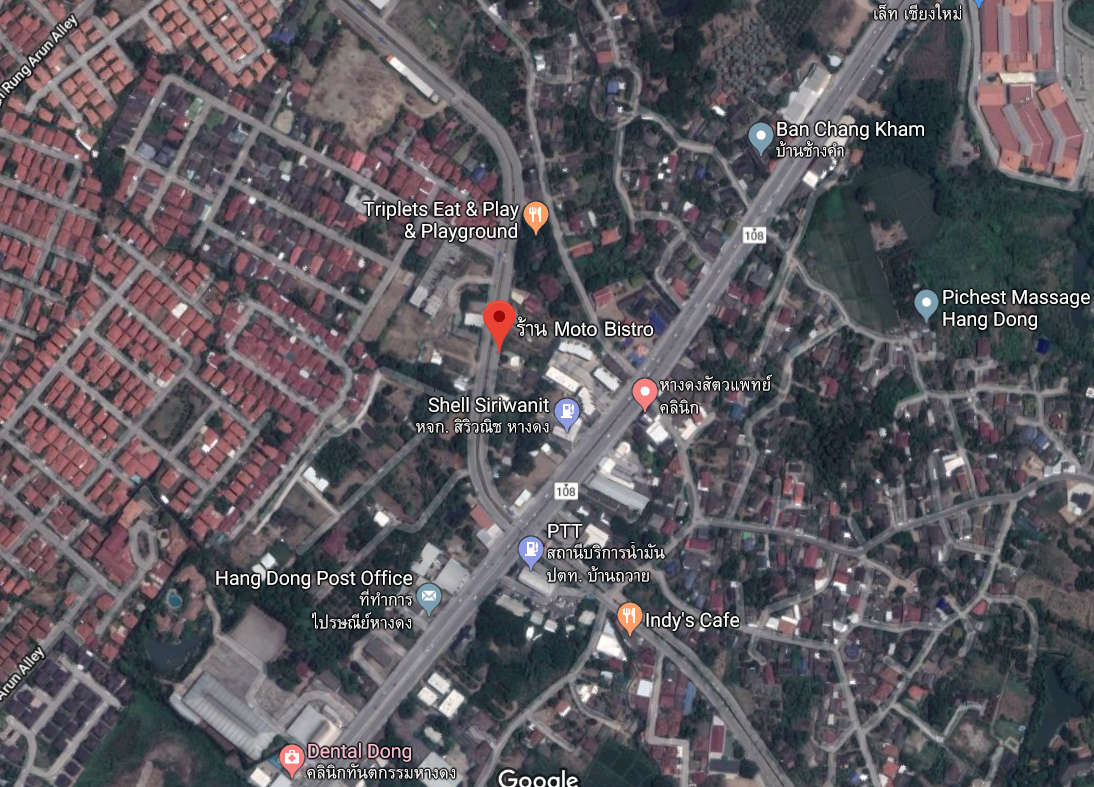Select the Shell Siriwanit gas station marker
This screenshot has height=787, width=1094.
pos(567,410)
